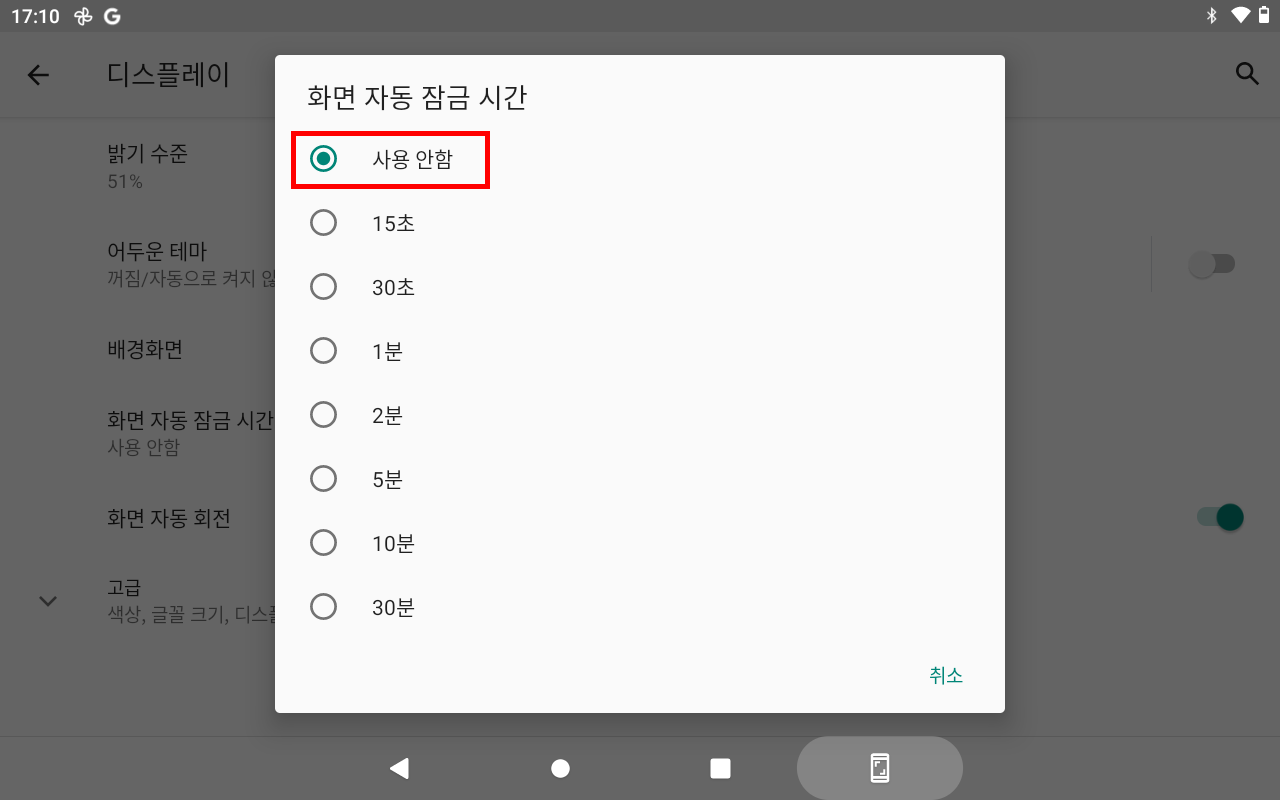This screenshot has width=1280, height=800.
Task: Open recent apps from navigation bar
Action: (x=720, y=768)
